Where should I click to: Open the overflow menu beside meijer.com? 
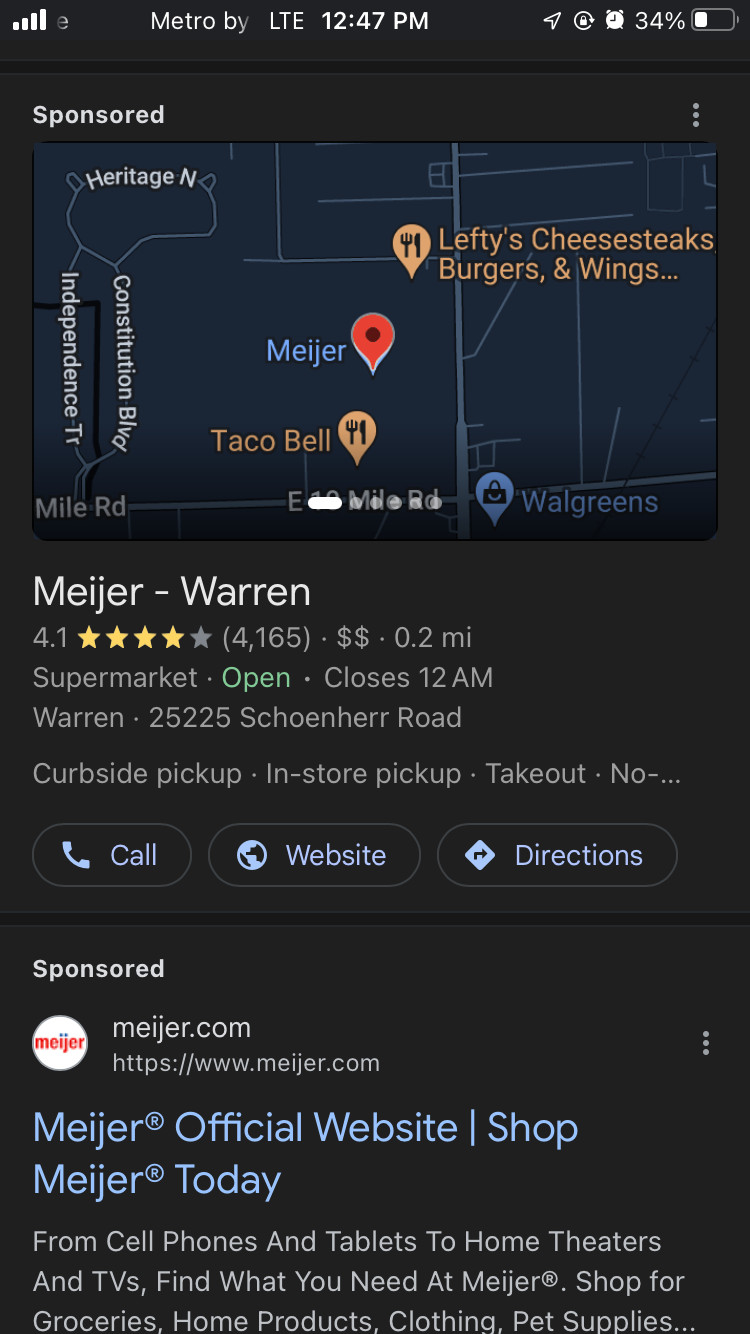tap(706, 1044)
